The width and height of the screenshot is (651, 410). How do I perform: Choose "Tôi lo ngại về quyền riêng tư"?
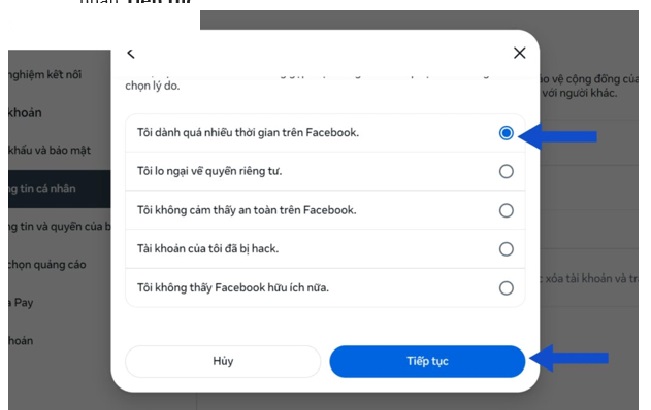click(505, 171)
